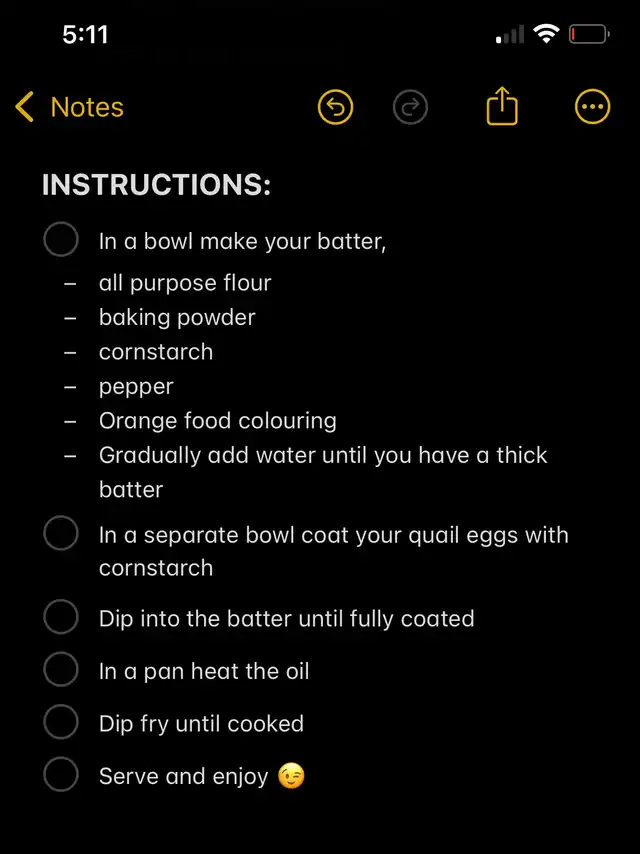Open the more options menu

(x=592, y=107)
